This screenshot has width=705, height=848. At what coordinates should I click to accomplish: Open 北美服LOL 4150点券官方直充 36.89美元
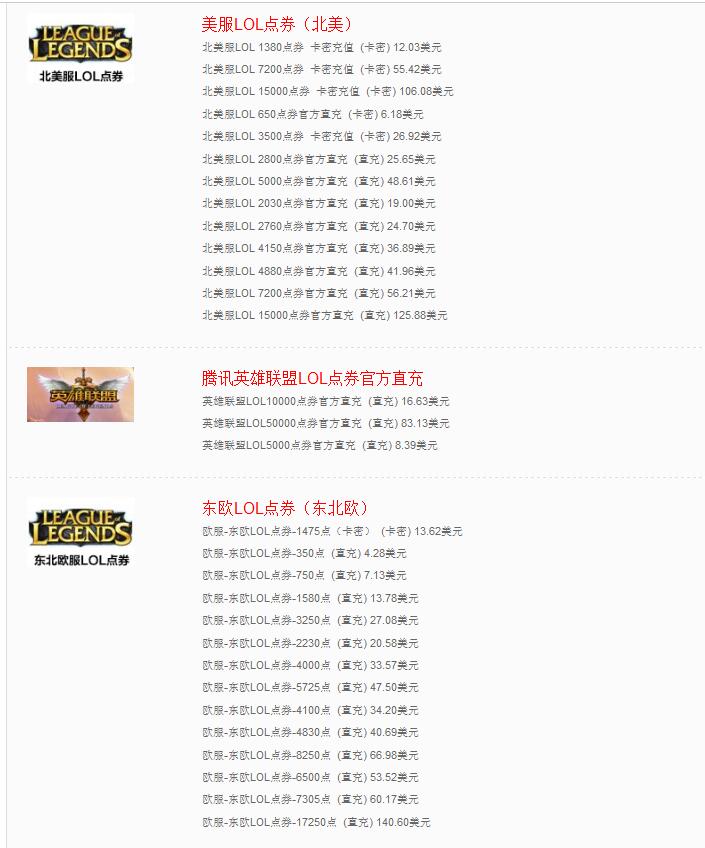point(318,248)
